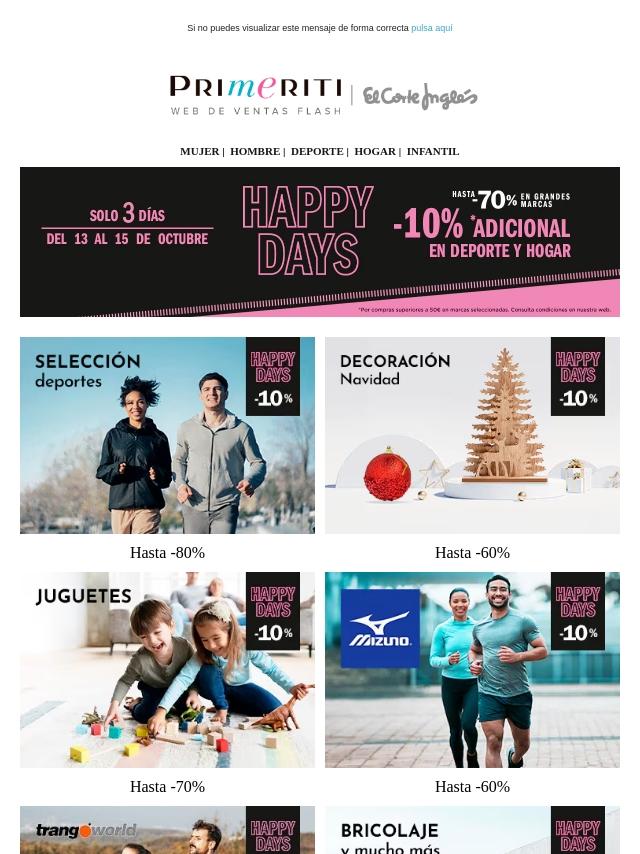Screen dimensions: 640x854
Task: Go to the HOGAR section
Action: [x=374, y=151]
